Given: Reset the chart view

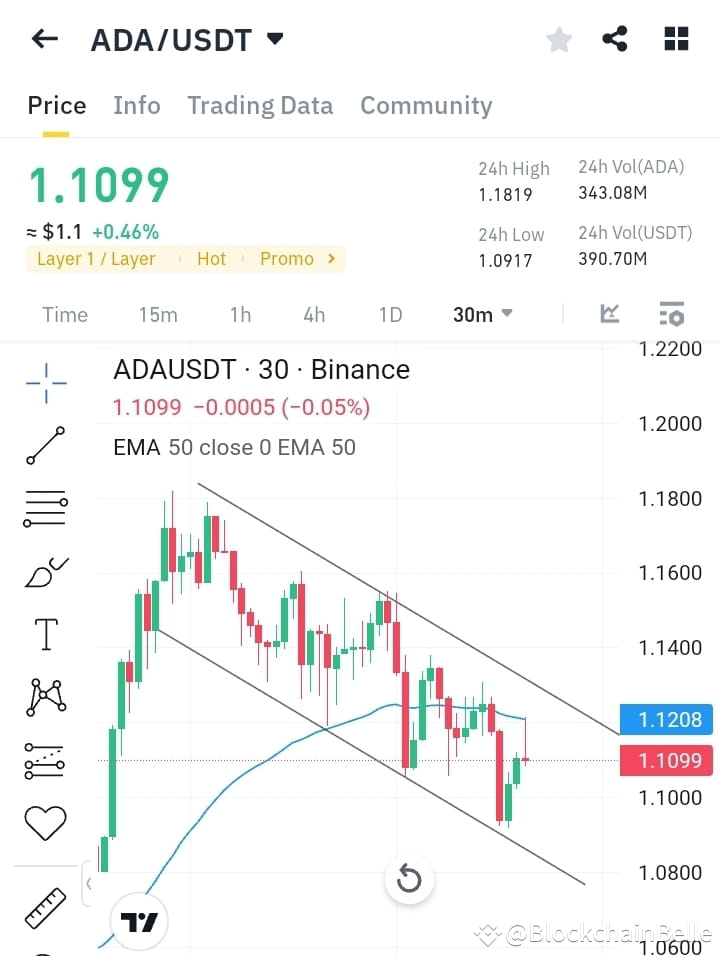Looking at the screenshot, I should (409, 879).
